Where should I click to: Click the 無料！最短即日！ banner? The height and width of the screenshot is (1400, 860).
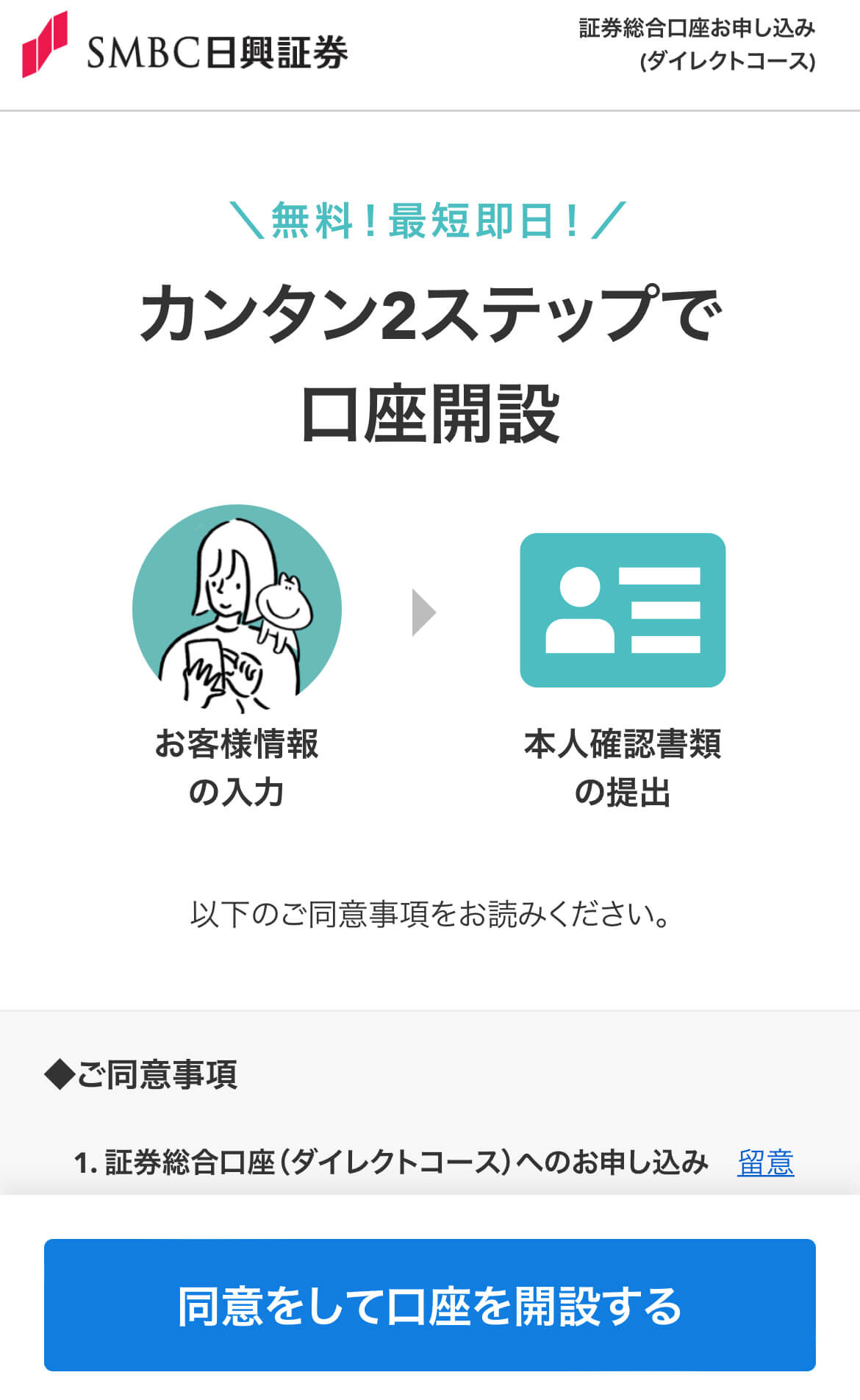click(430, 219)
